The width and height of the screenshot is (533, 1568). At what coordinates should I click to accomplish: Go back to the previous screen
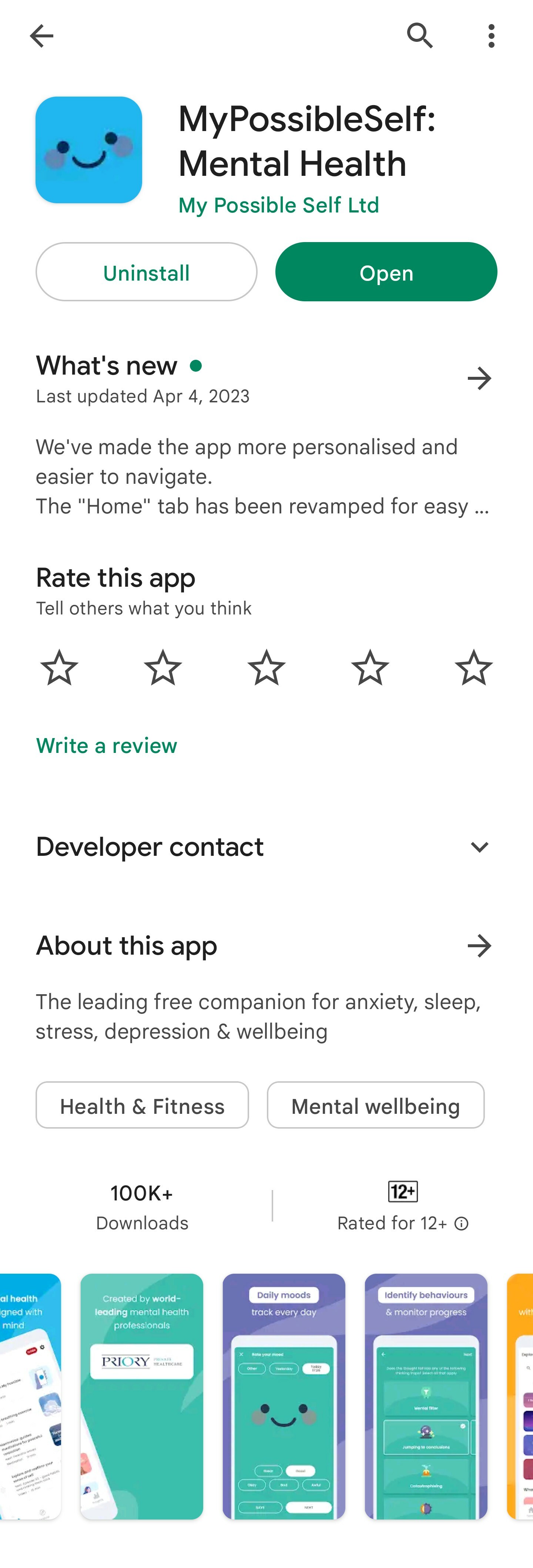coord(41,36)
